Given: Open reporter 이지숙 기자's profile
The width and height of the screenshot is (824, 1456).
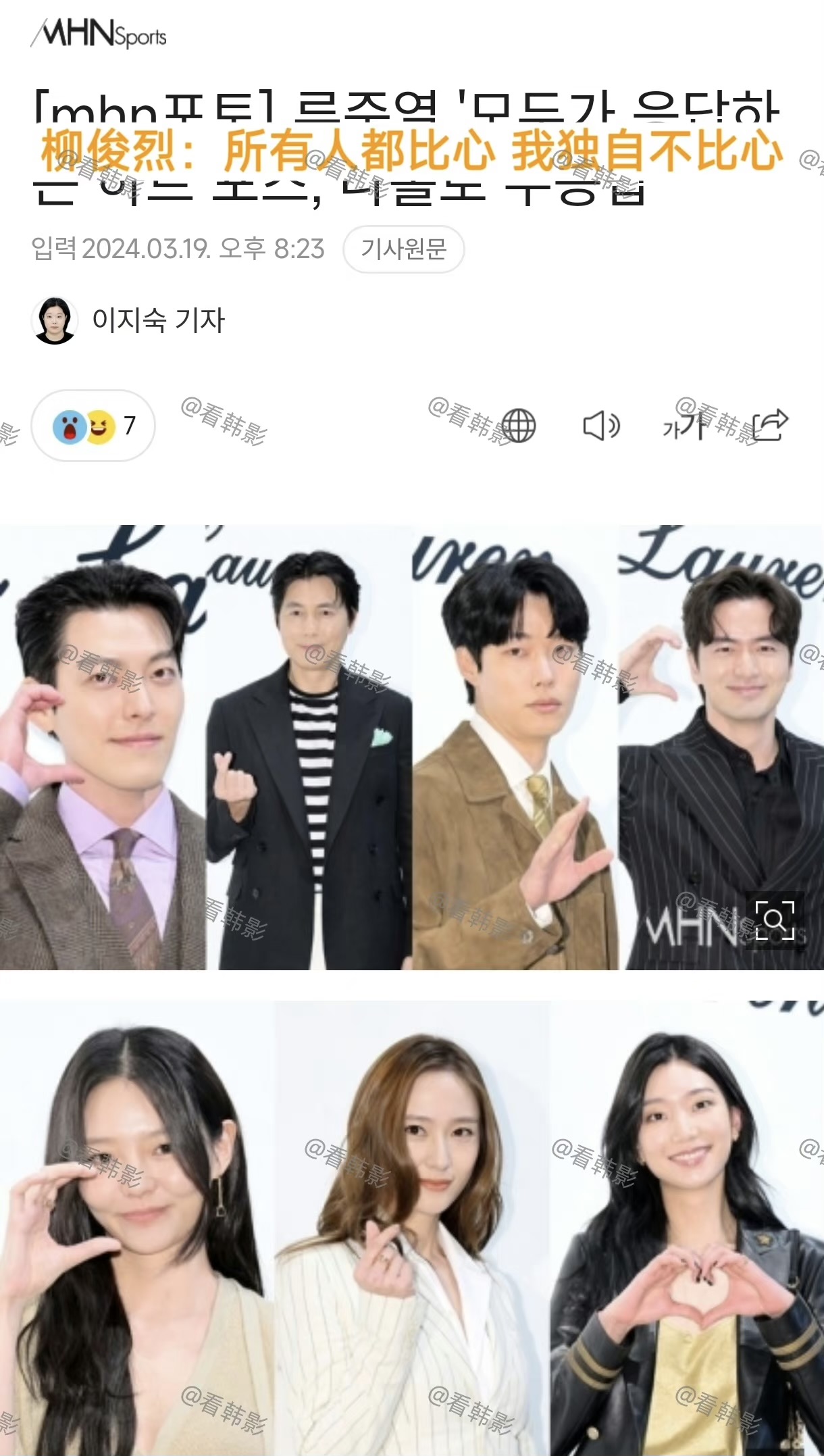Looking at the screenshot, I should [x=157, y=320].
